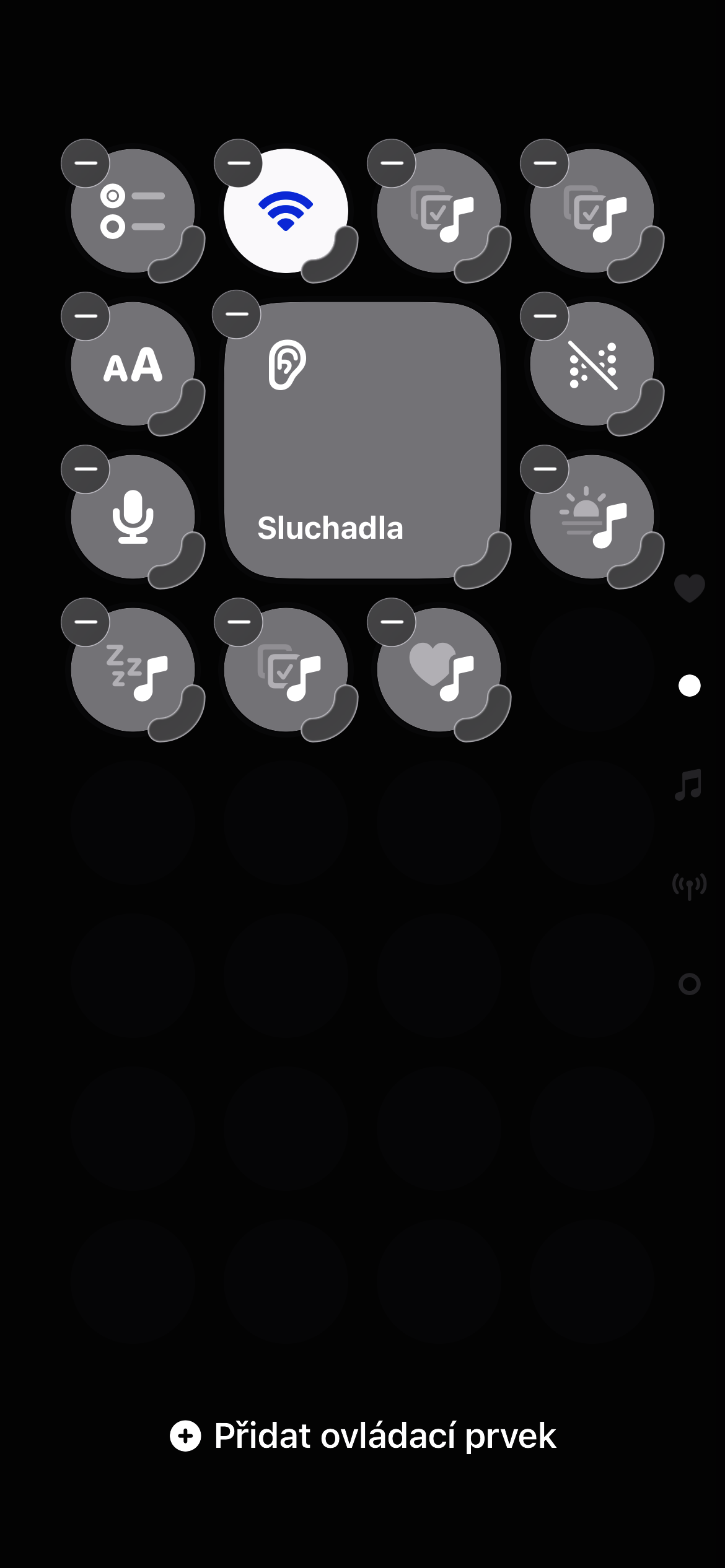Remove the Zzz sleep music control
Screen dimensions: 725x1568
(x=86, y=622)
